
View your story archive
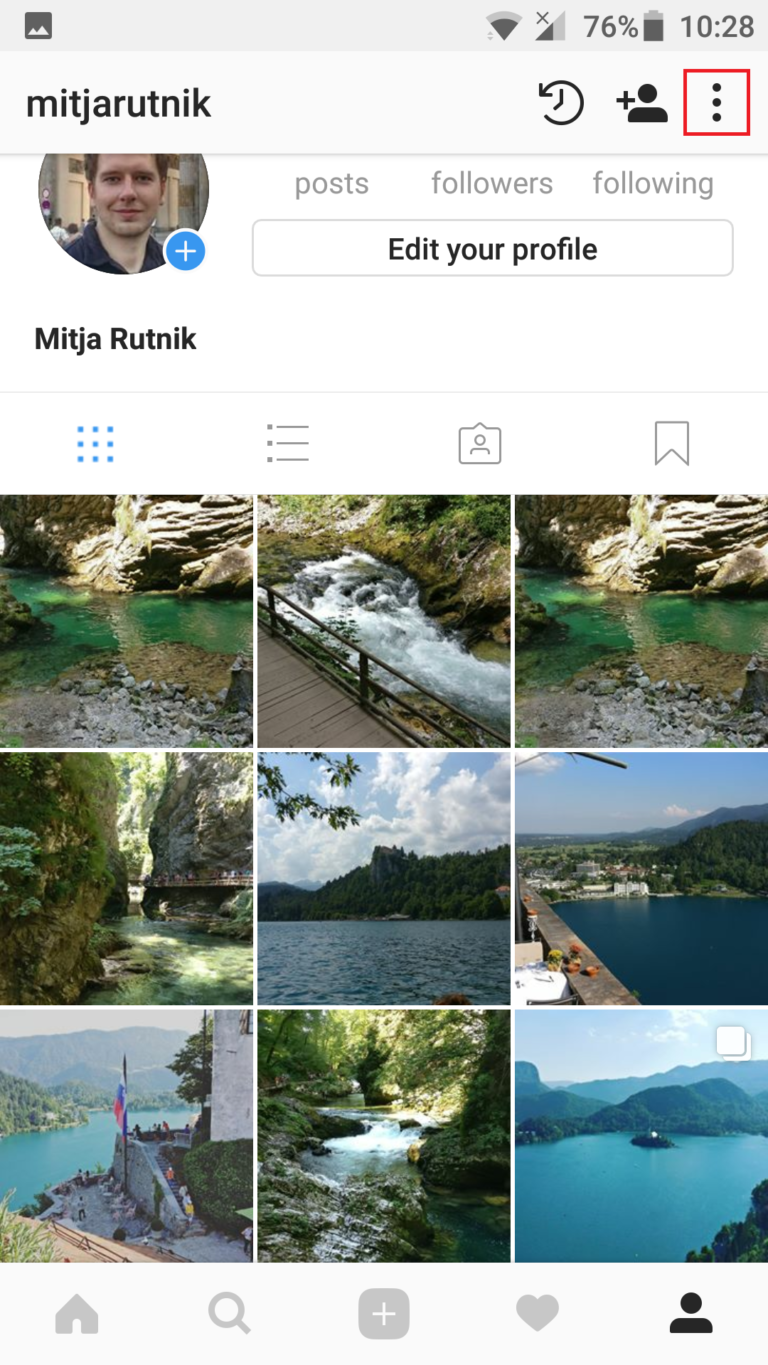pyautogui.click(x=561, y=102)
